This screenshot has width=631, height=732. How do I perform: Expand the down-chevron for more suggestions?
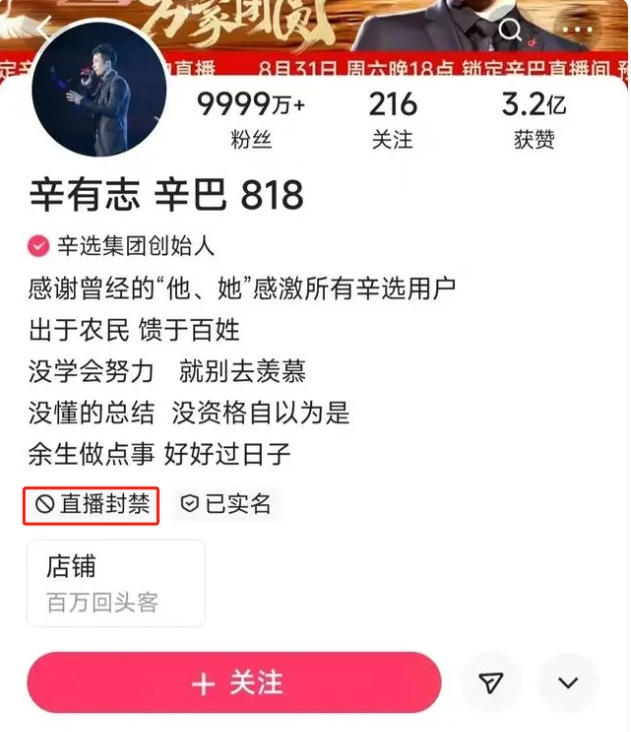click(568, 683)
